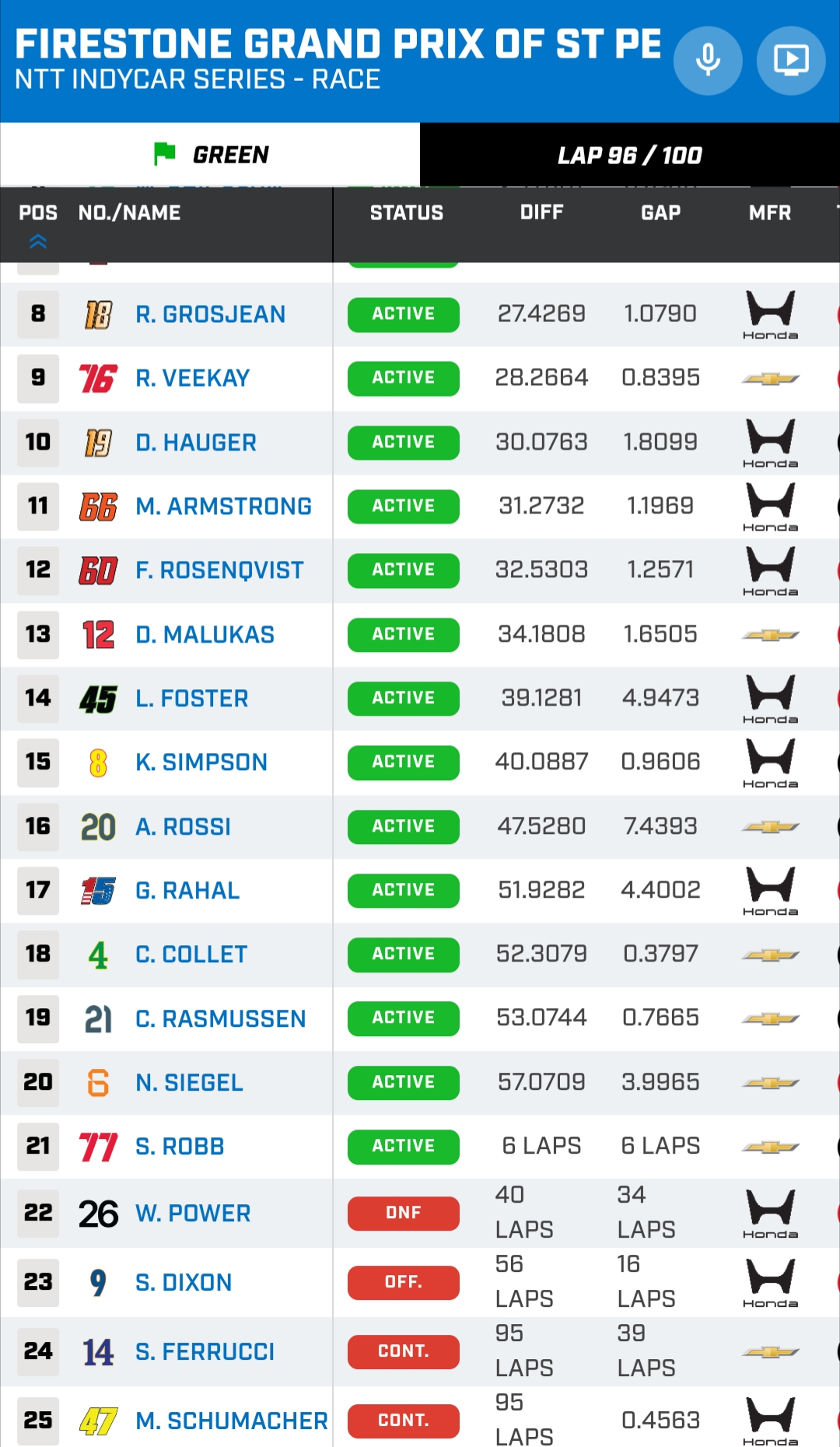
Task: Sort leaderboard by the POS column
Action: pyautogui.click(x=37, y=213)
